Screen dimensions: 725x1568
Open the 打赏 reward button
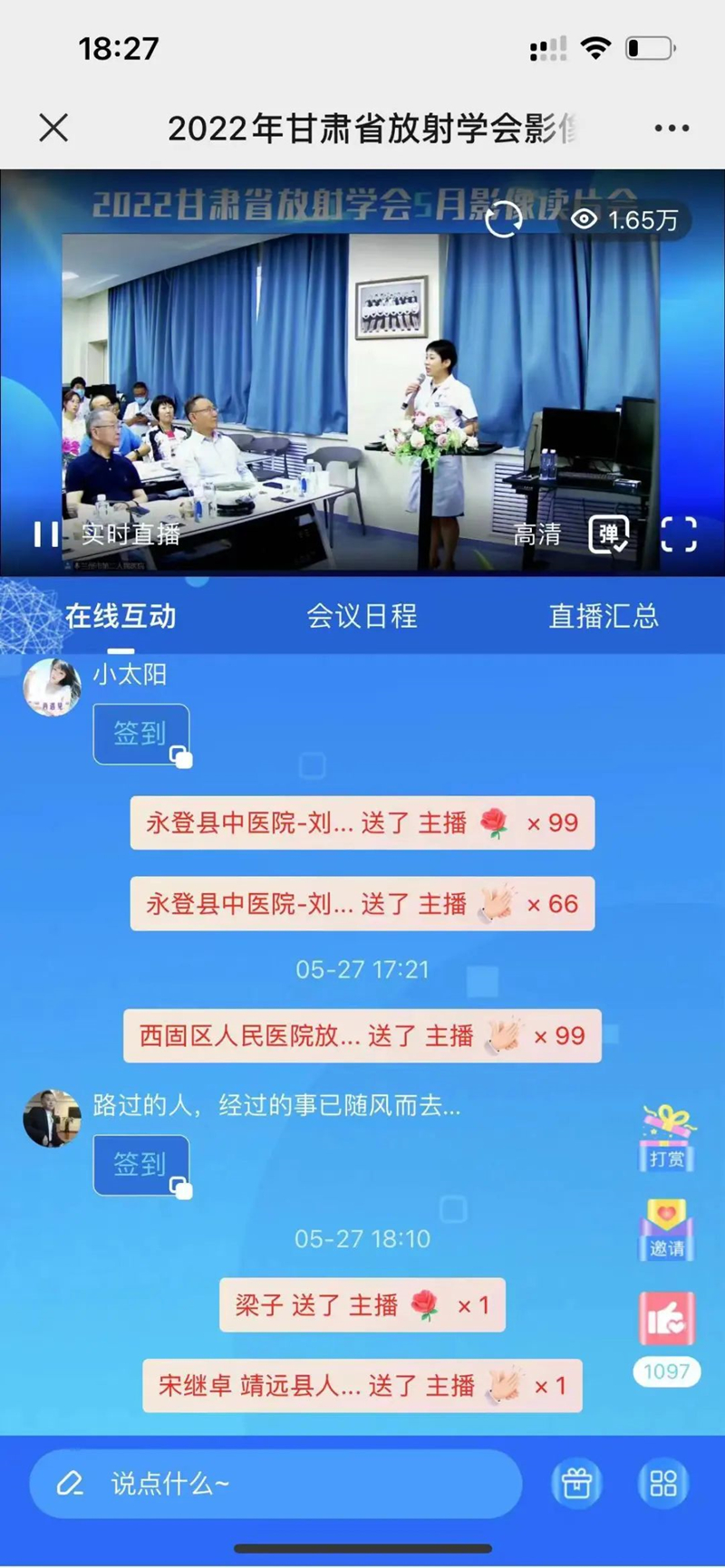(x=668, y=1140)
